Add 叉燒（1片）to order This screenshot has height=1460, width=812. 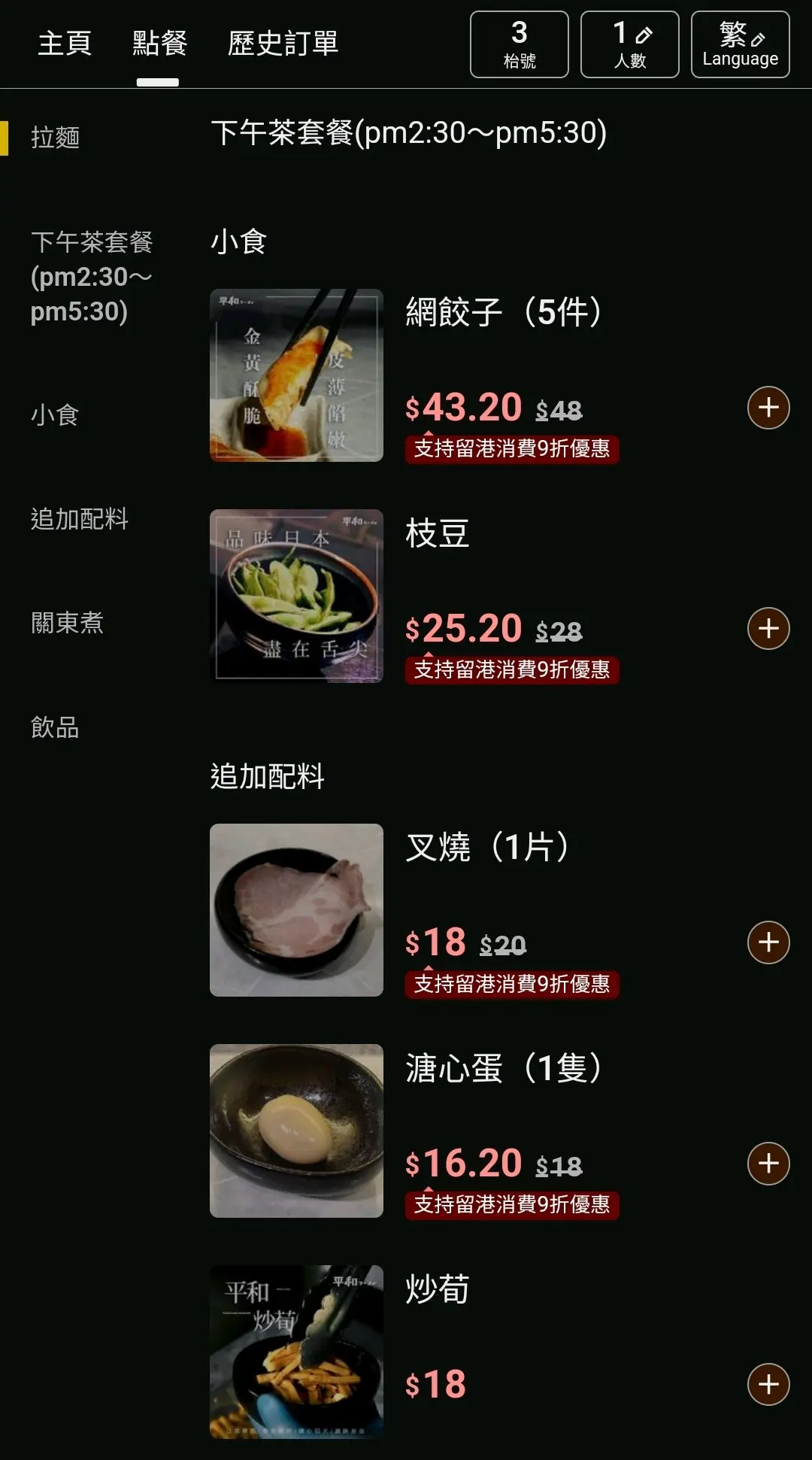tap(768, 942)
